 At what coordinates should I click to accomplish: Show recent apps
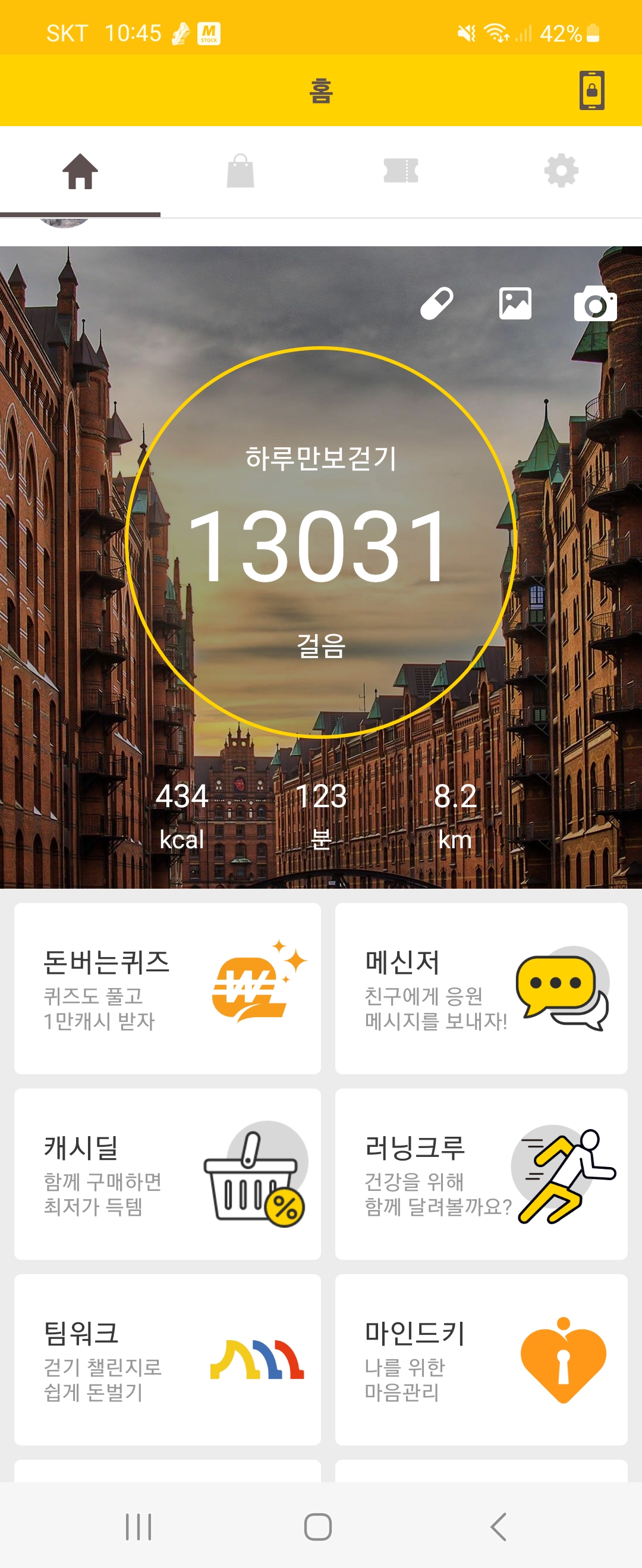click(139, 1526)
